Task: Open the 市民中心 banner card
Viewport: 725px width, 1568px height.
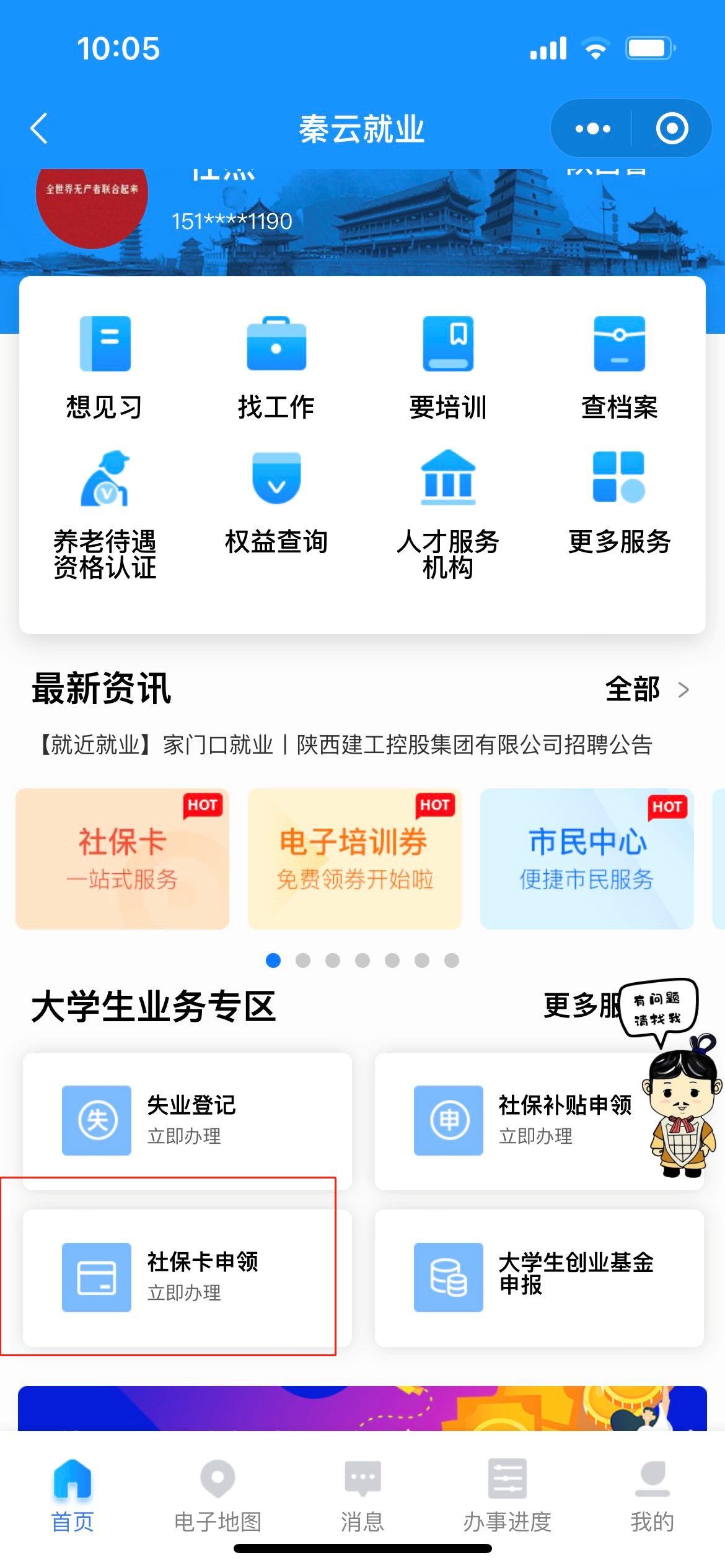Action: tap(587, 858)
